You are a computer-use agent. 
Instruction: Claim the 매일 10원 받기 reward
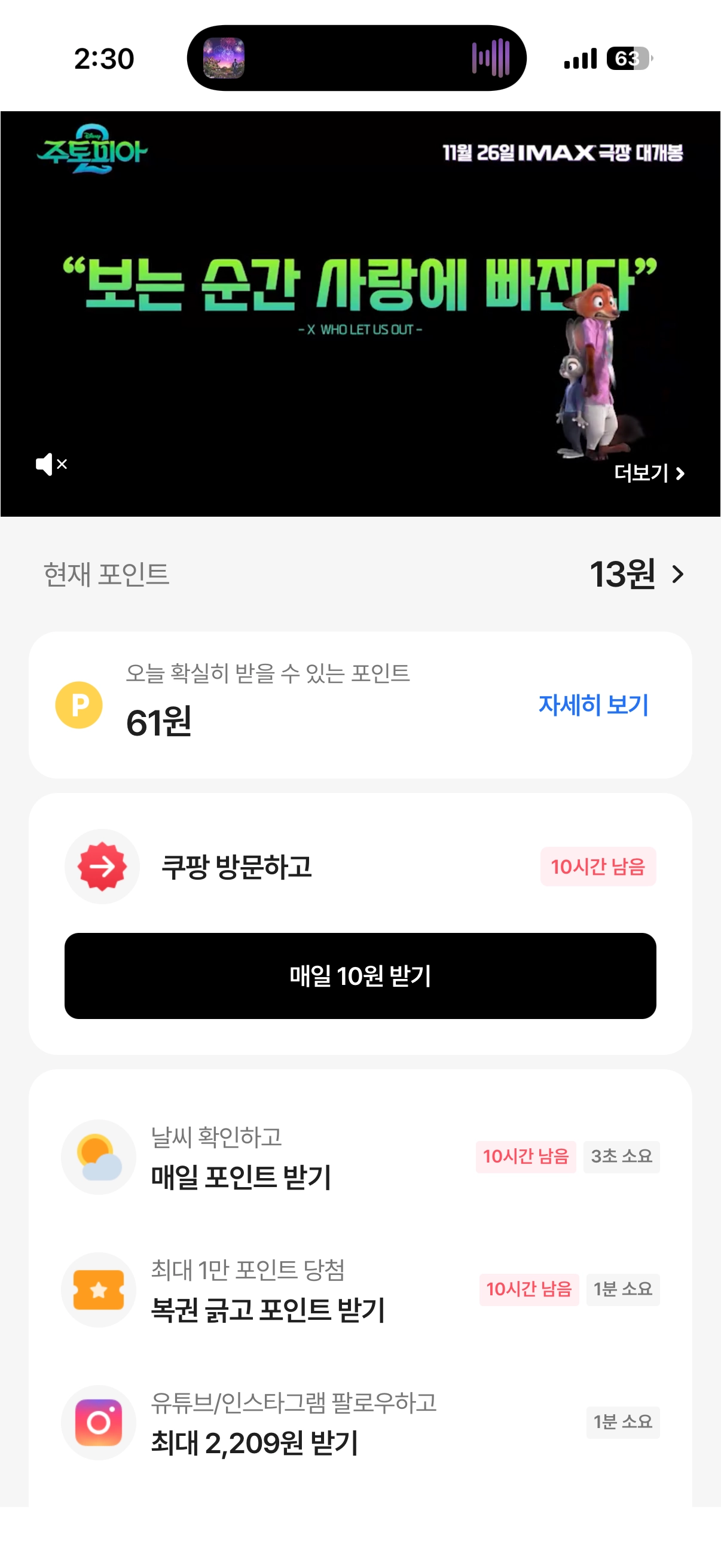pyautogui.click(x=360, y=976)
